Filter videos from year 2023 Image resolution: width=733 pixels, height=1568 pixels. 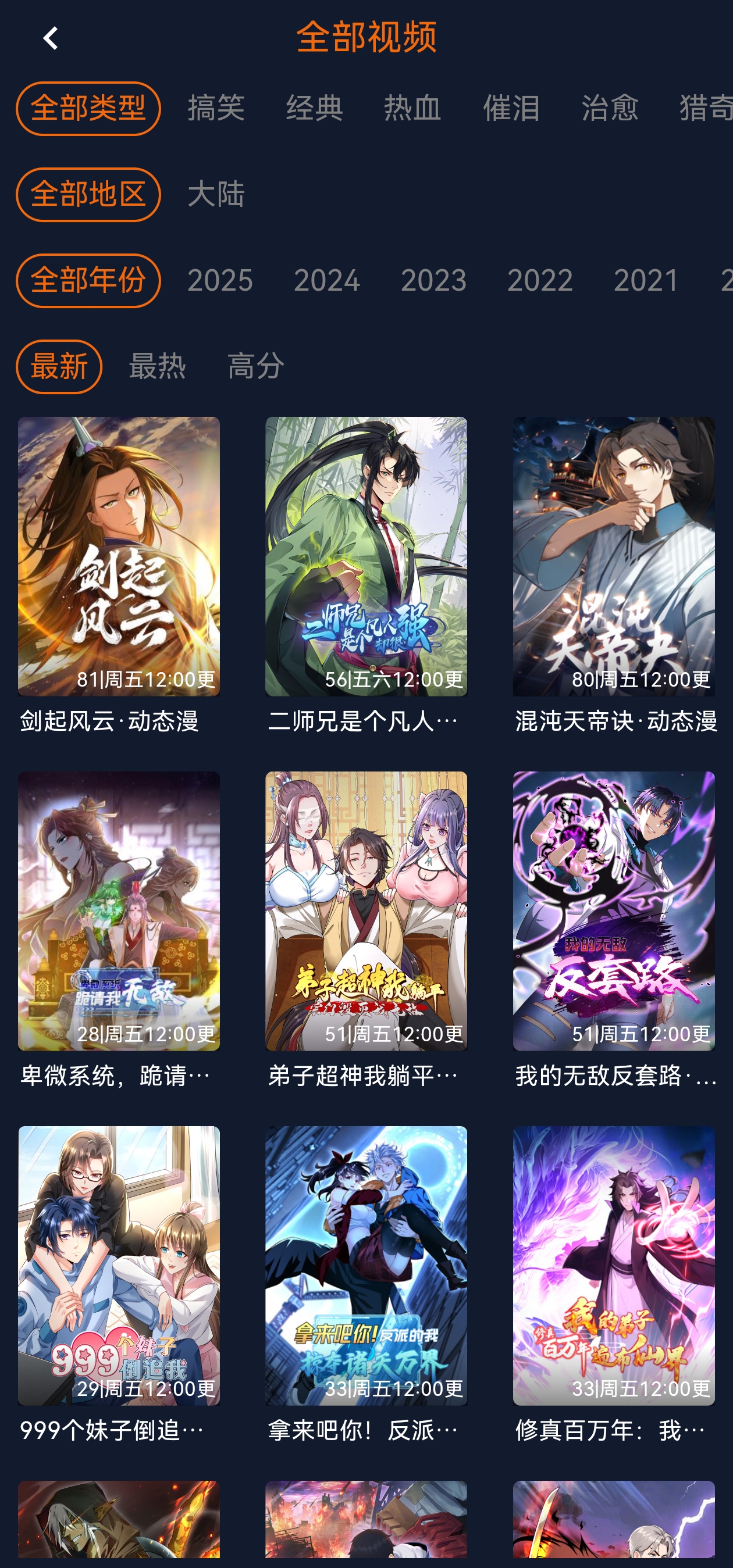tap(435, 281)
